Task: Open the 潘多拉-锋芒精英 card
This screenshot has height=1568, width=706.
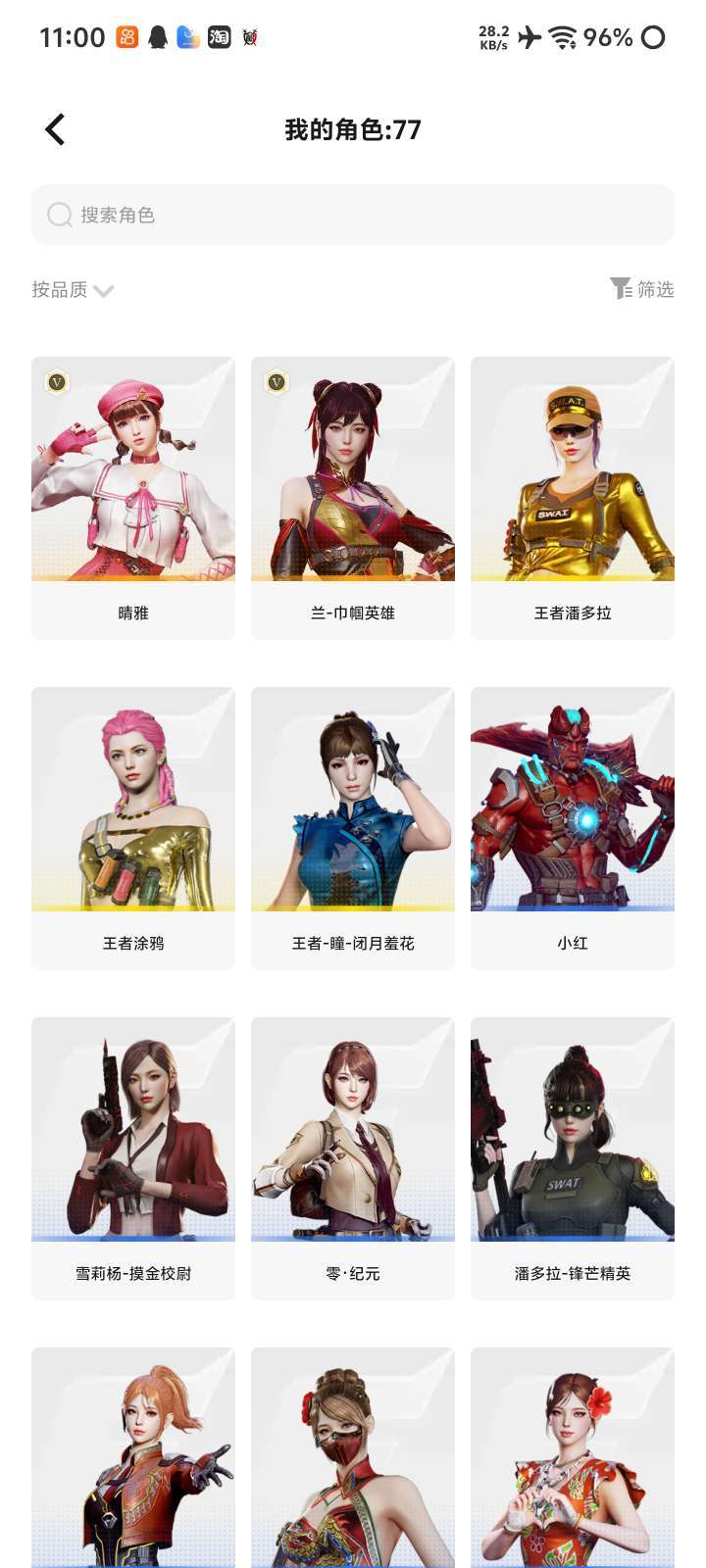Action: pos(573,1158)
